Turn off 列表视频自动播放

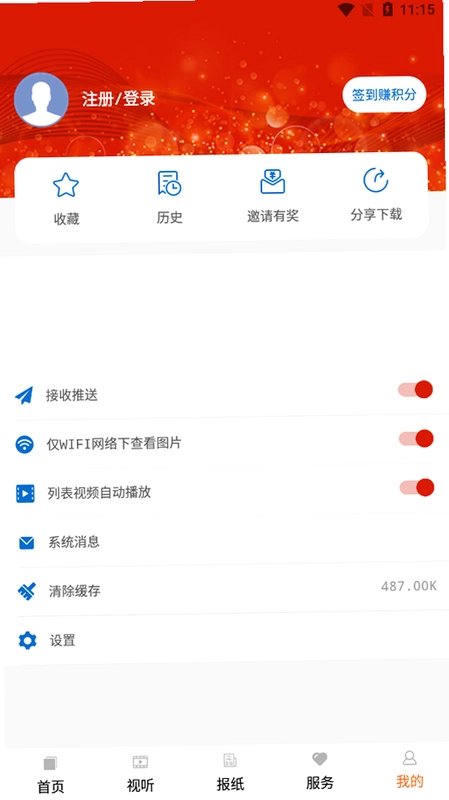(416, 488)
